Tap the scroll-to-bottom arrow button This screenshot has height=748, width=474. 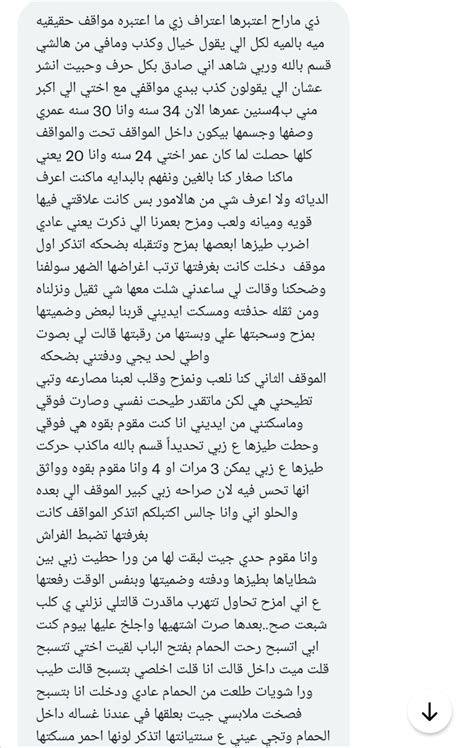click(429, 712)
